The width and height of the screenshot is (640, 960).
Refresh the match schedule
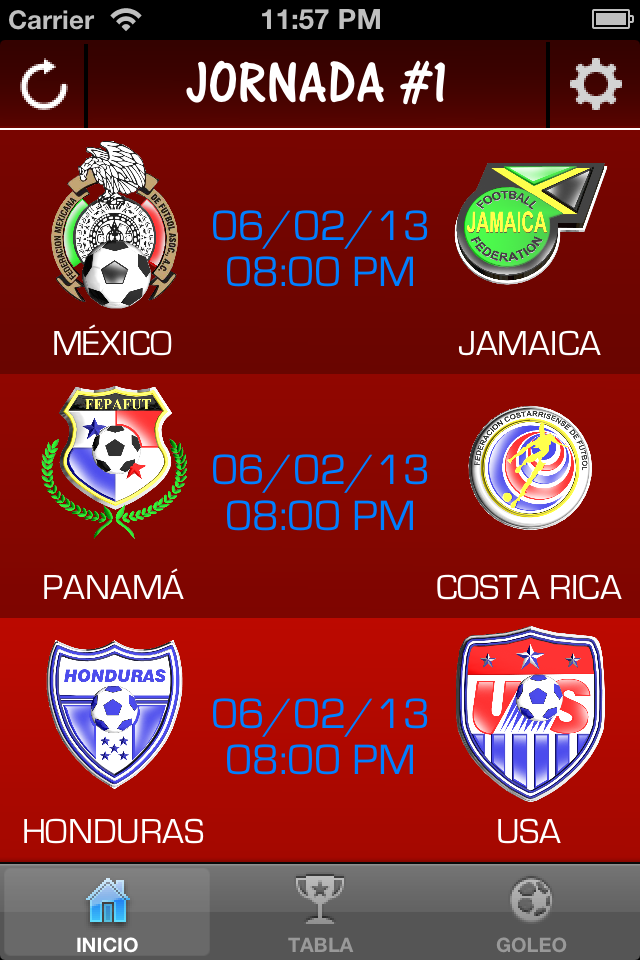[x=44, y=86]
